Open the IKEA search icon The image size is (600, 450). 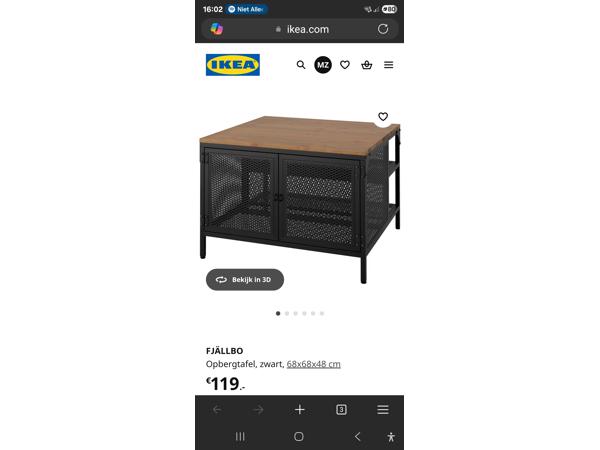pos(301,65)
